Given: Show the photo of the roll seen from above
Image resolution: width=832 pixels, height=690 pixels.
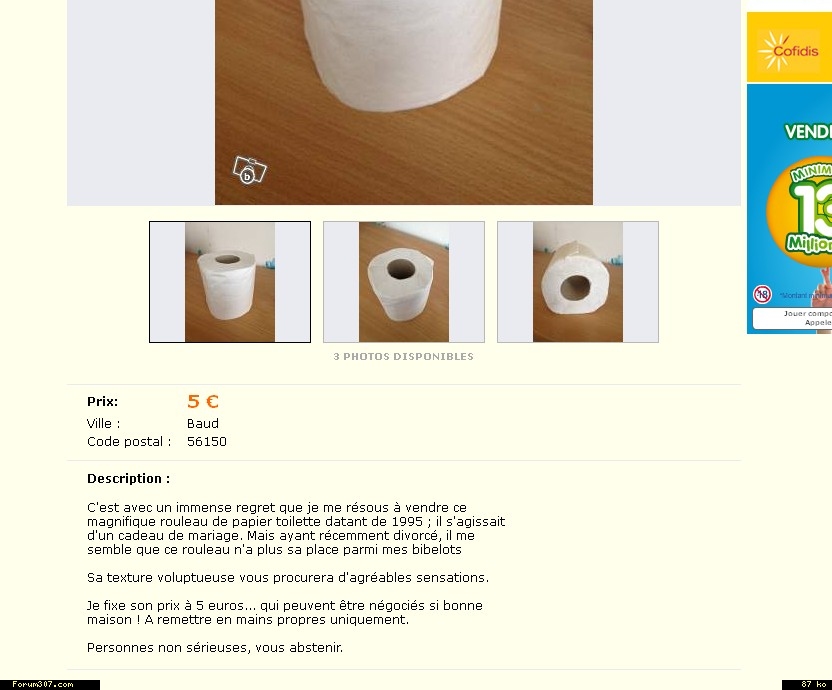Looking at the screenshot, I should coord(404,282).
